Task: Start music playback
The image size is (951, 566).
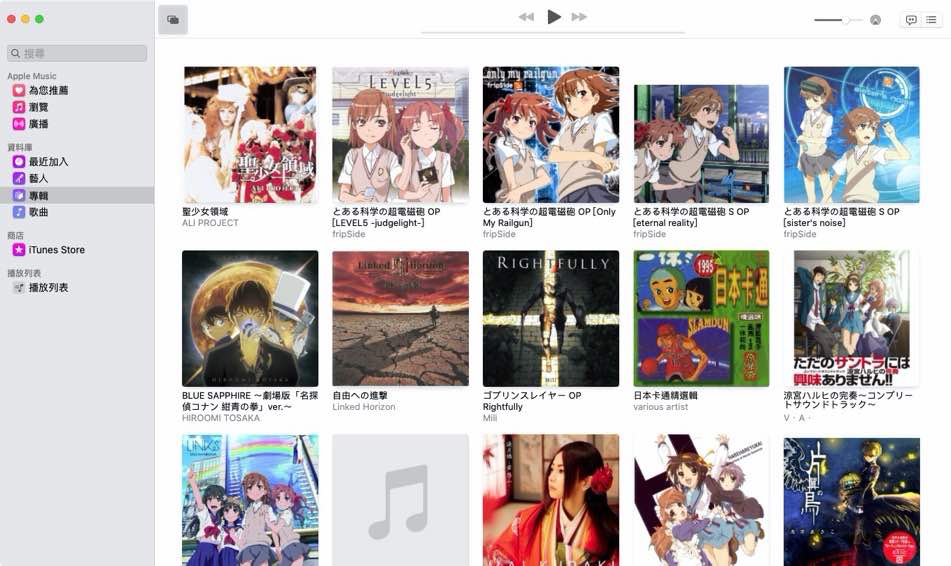Action: click(x=553, y=17)
